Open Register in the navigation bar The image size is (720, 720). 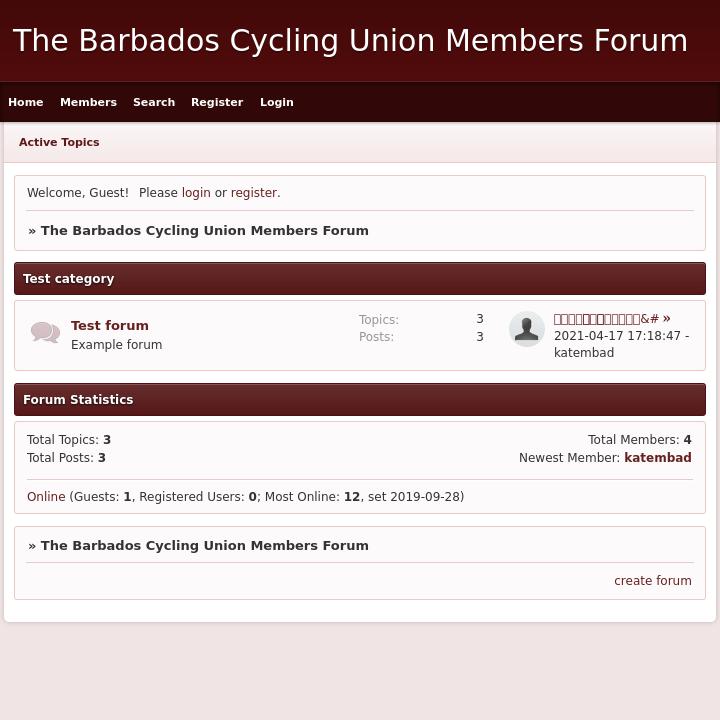(x=217, y=102)
